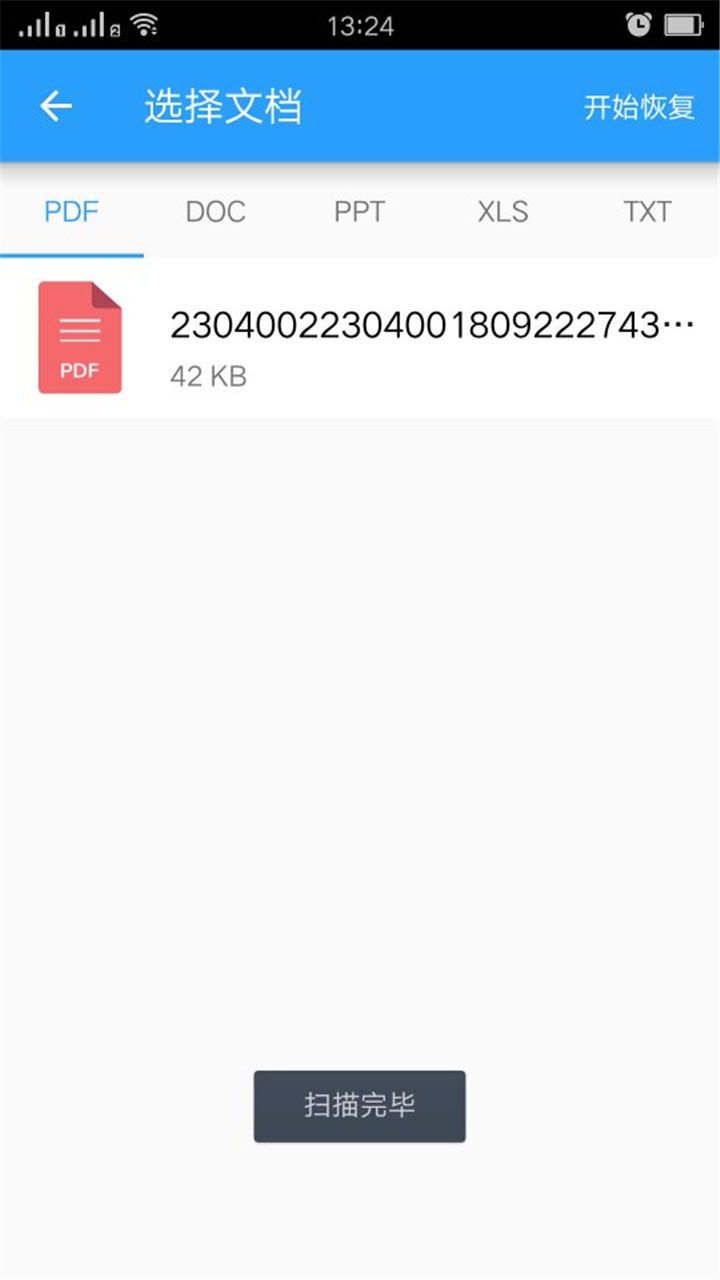Open the XLS tab
720x1280 pixels.
coord(503,212)
